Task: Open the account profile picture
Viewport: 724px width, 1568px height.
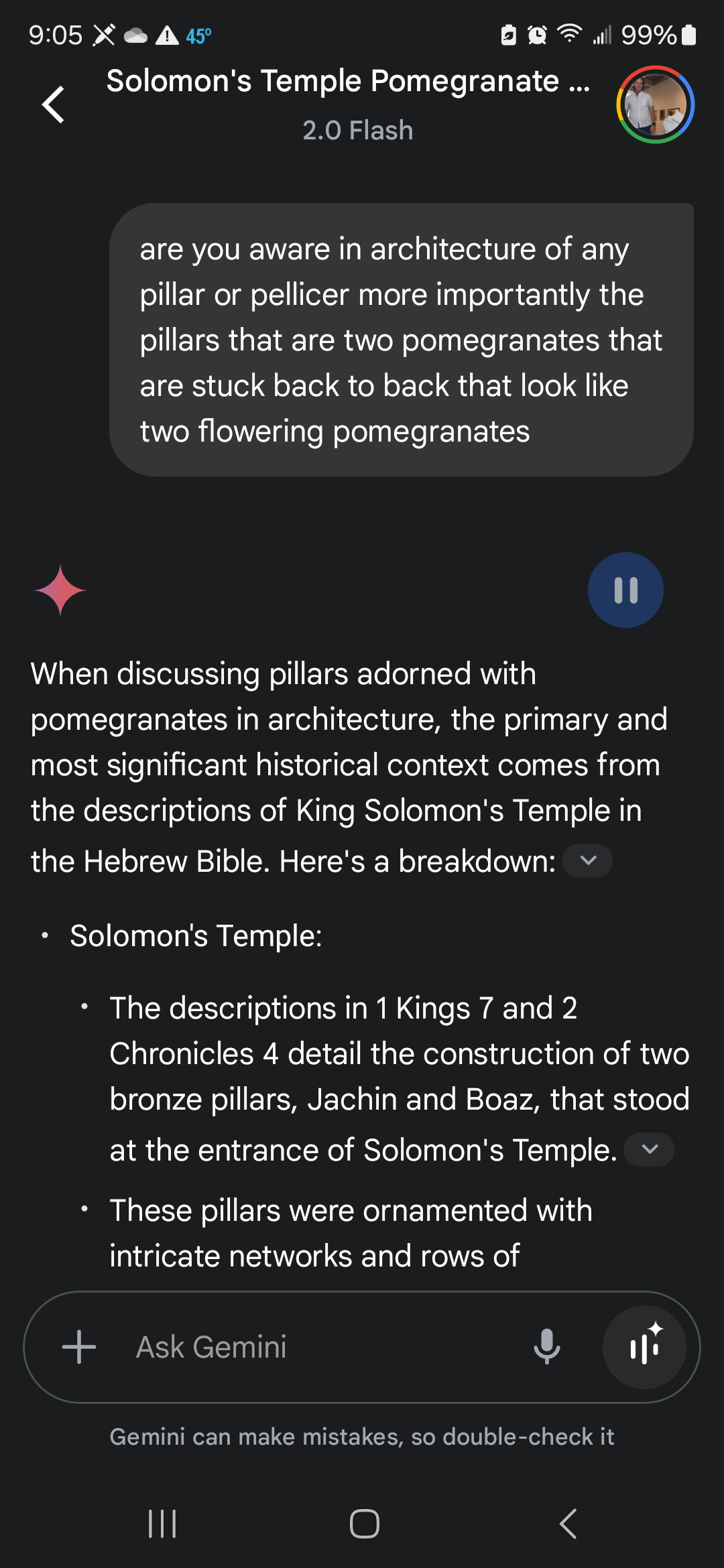Action: [655, 105]
